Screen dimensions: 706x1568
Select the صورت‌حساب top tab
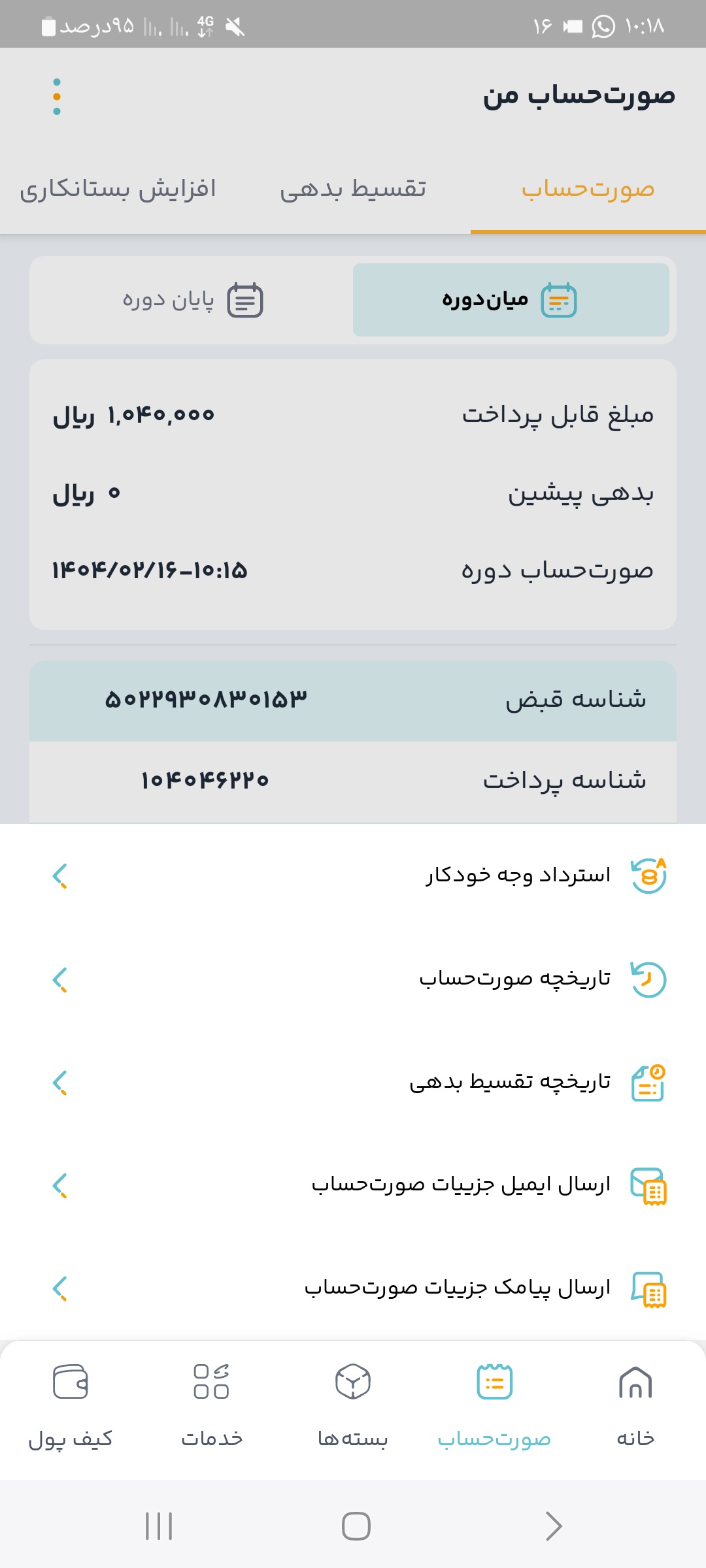[588, 189]
